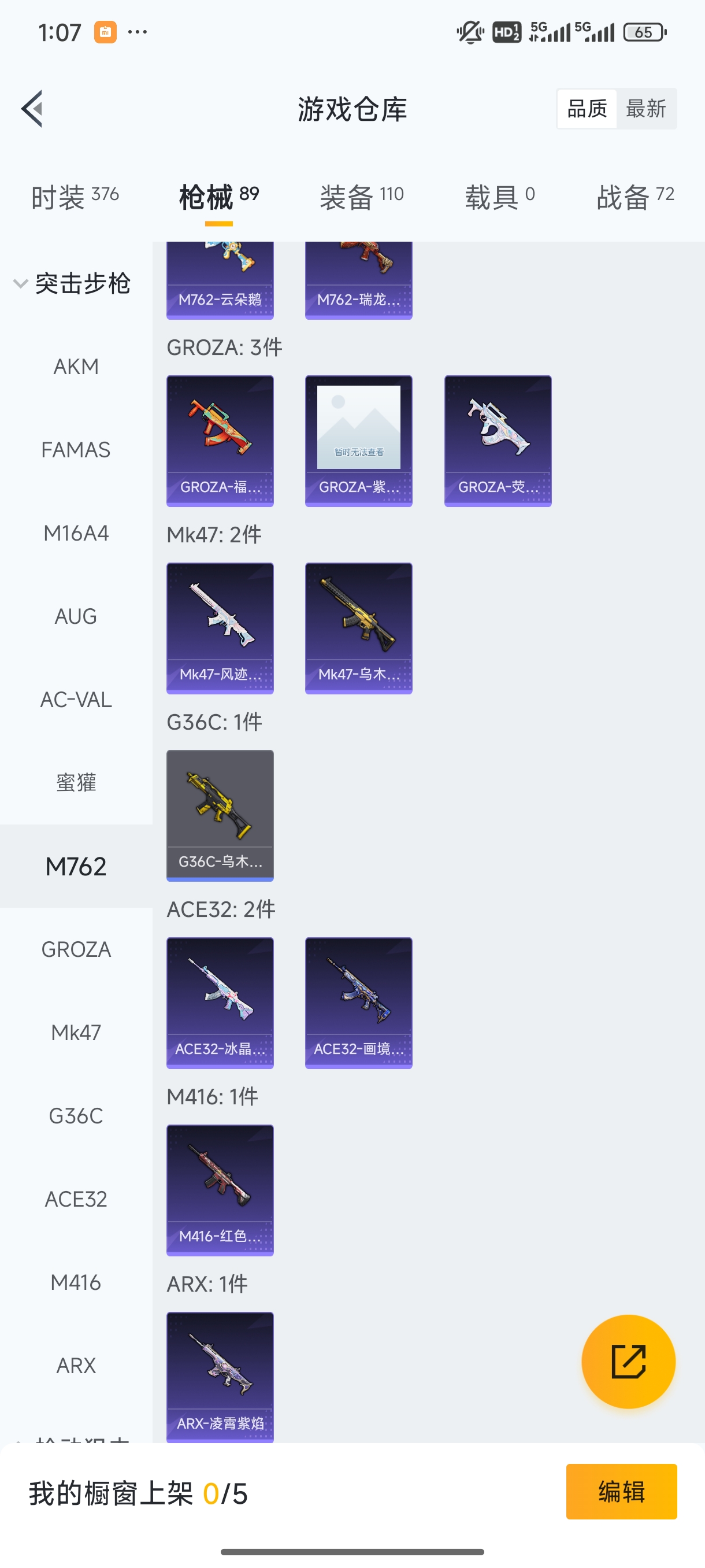
Task: Open the 战备 tab
Action: [634, 195]
